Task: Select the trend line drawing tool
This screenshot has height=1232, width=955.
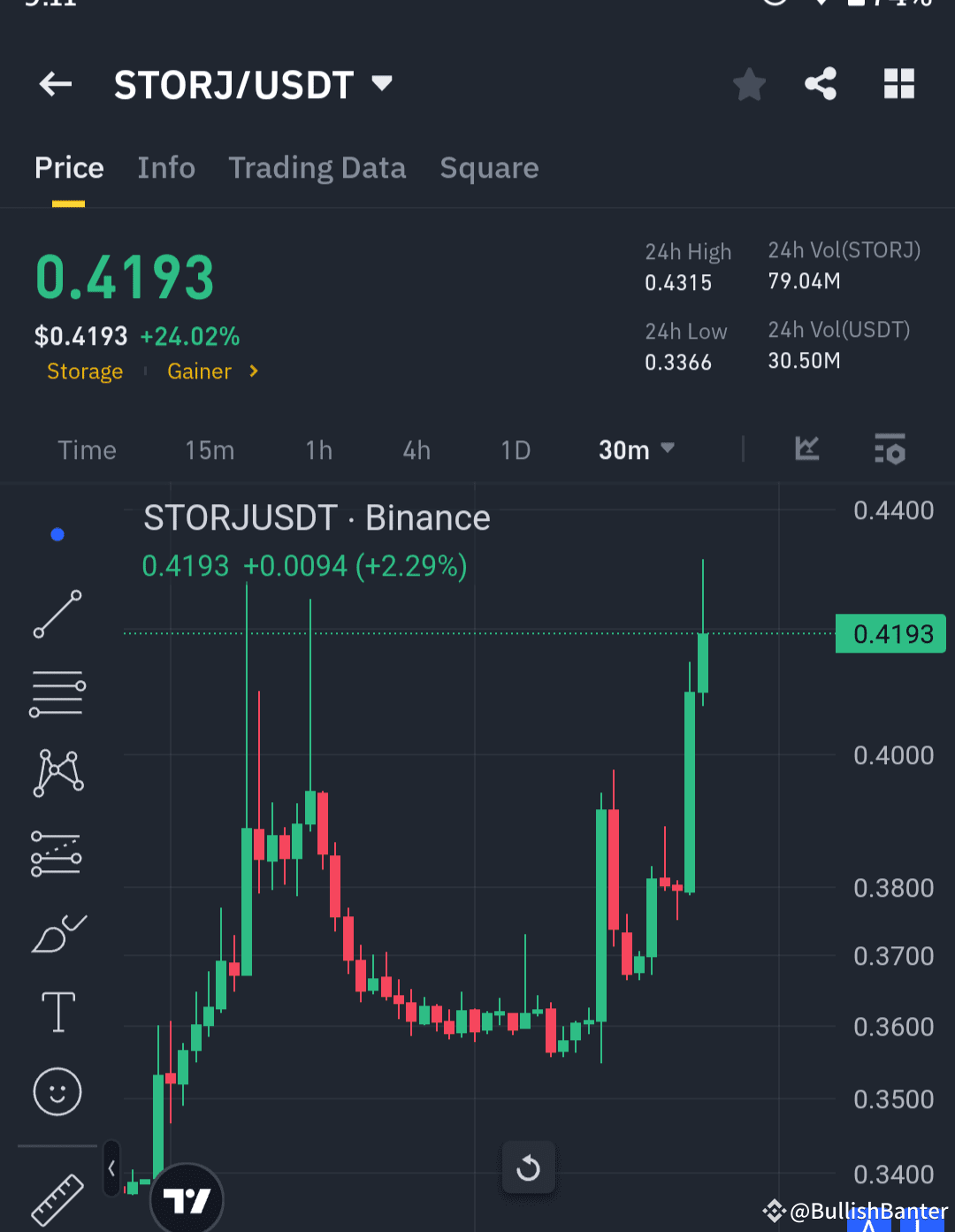Action: pos(57,613)
